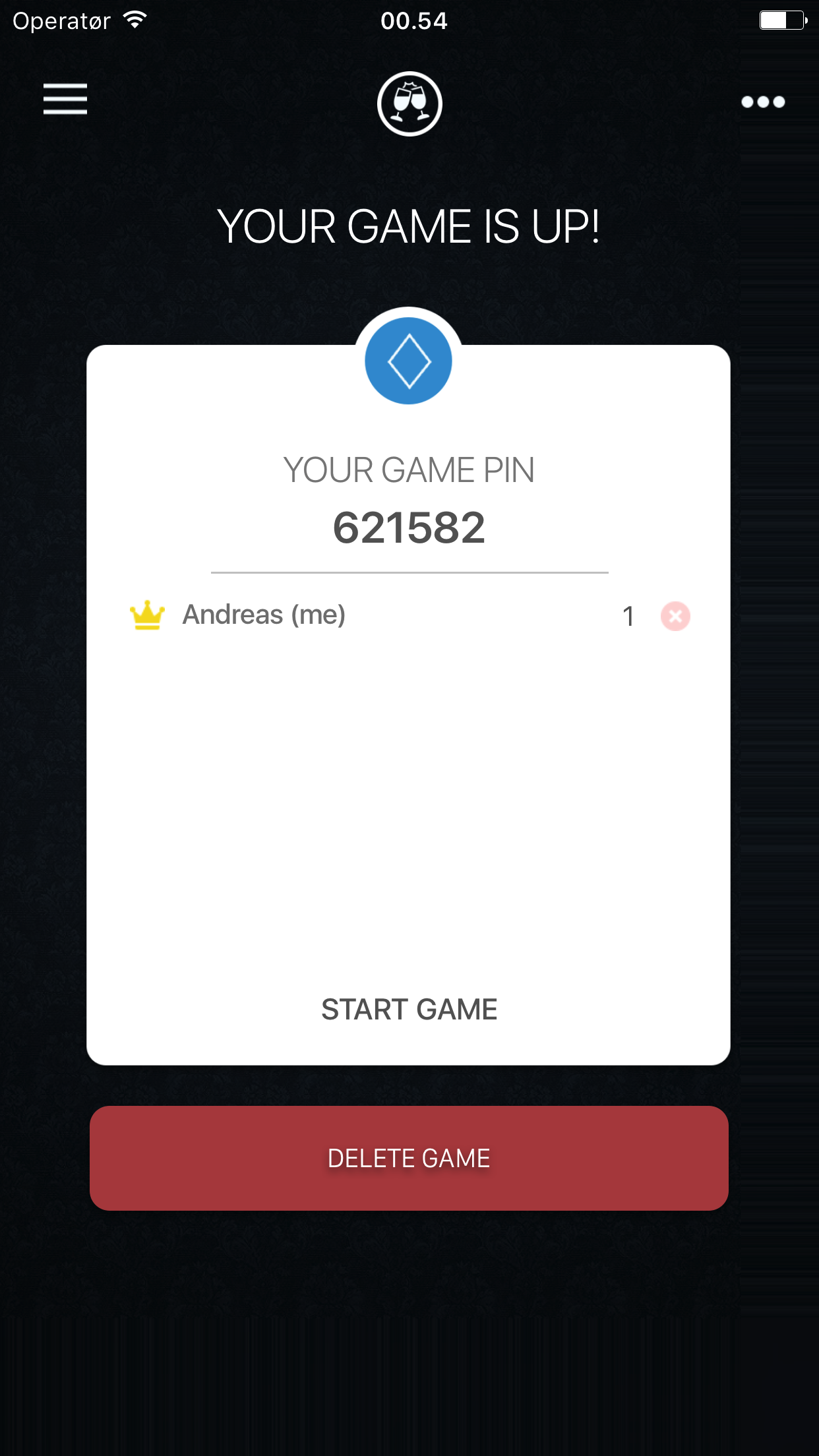Open the three-dot overflow menu
Image resolution: width=819 pixels, height=1456 pixels.
coord(762,102)
